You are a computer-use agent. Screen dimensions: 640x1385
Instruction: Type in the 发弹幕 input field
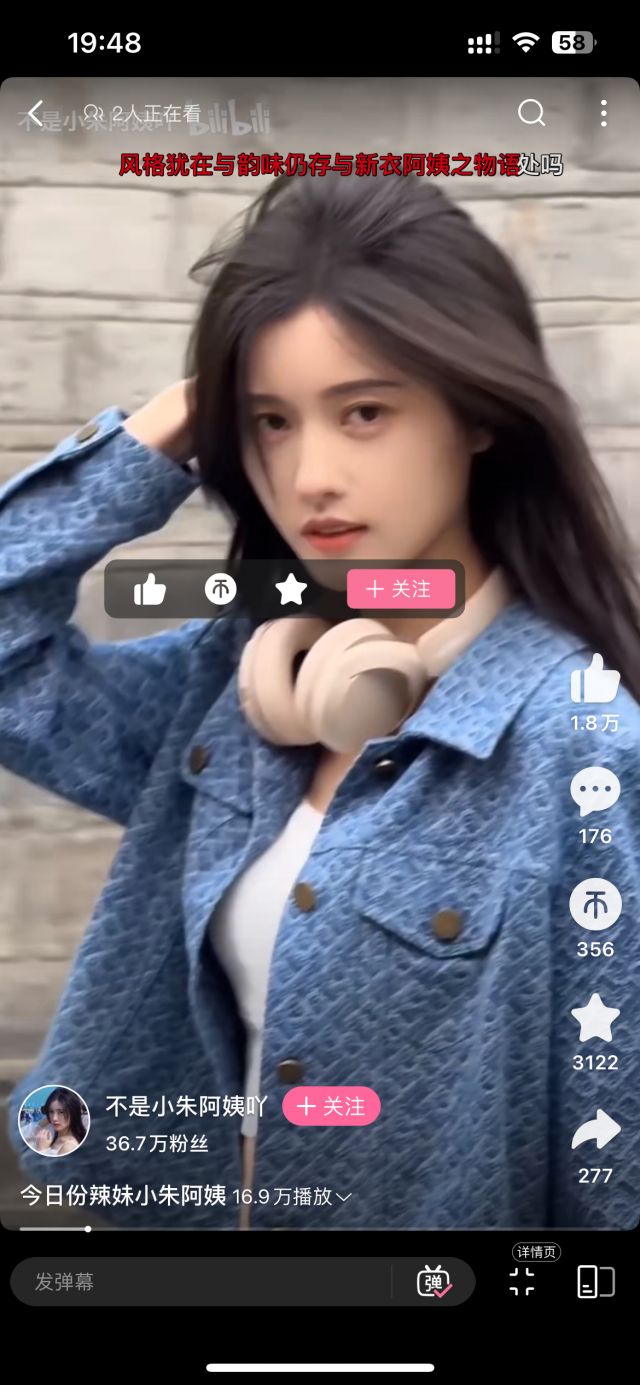(x=200, y=1282)
